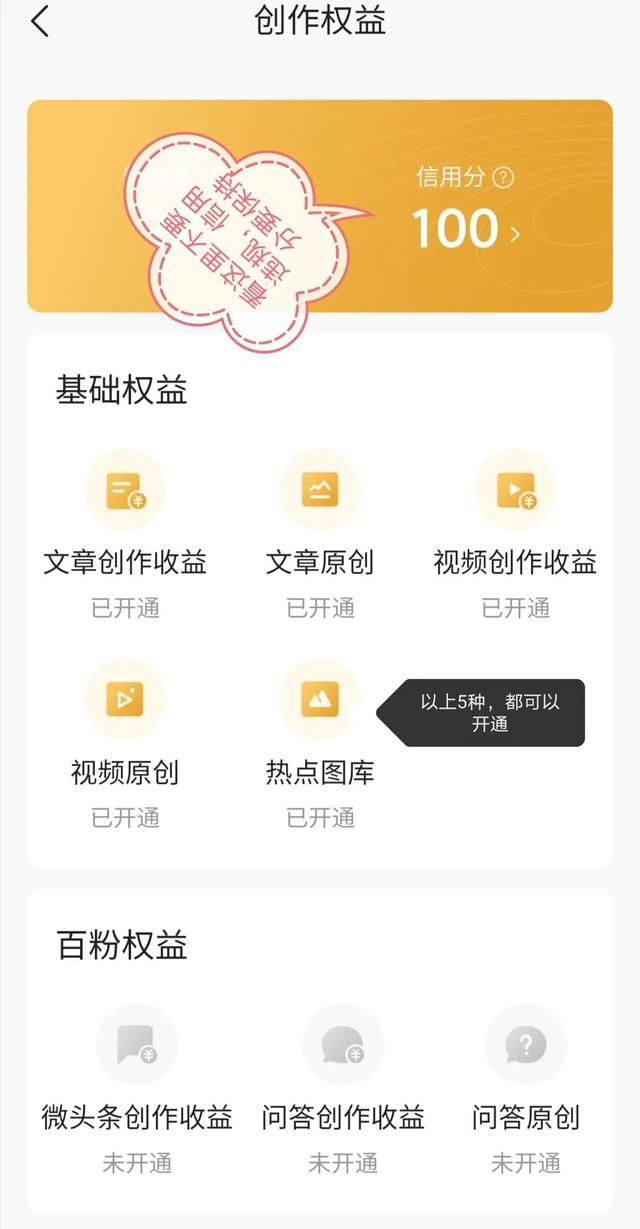Open 问答创作收益 benefit
640x1229 pixels.
pyautogui.click(x=343, y=1046)
